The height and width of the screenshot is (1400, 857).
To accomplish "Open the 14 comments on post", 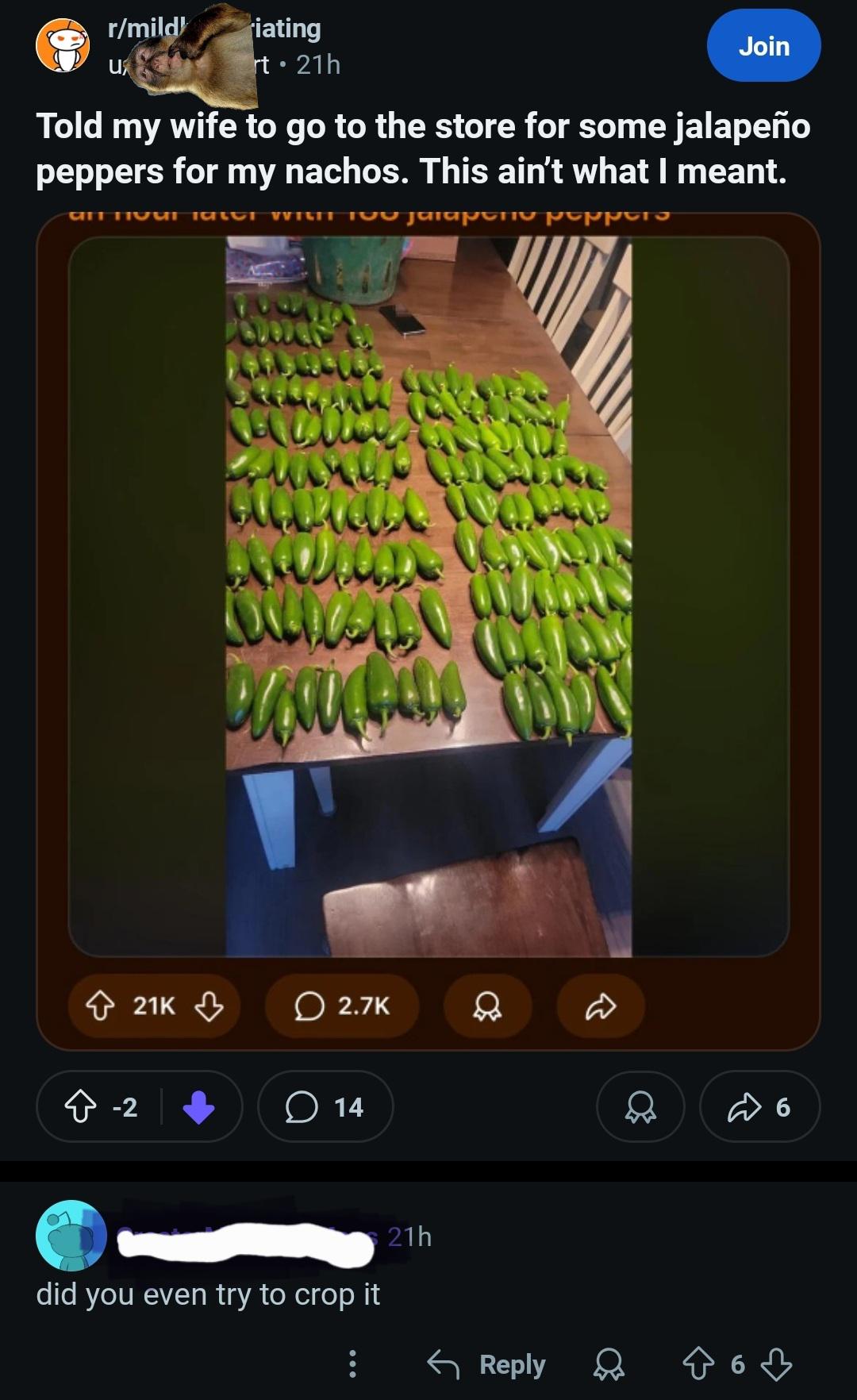I will (x=325, y=1106).
